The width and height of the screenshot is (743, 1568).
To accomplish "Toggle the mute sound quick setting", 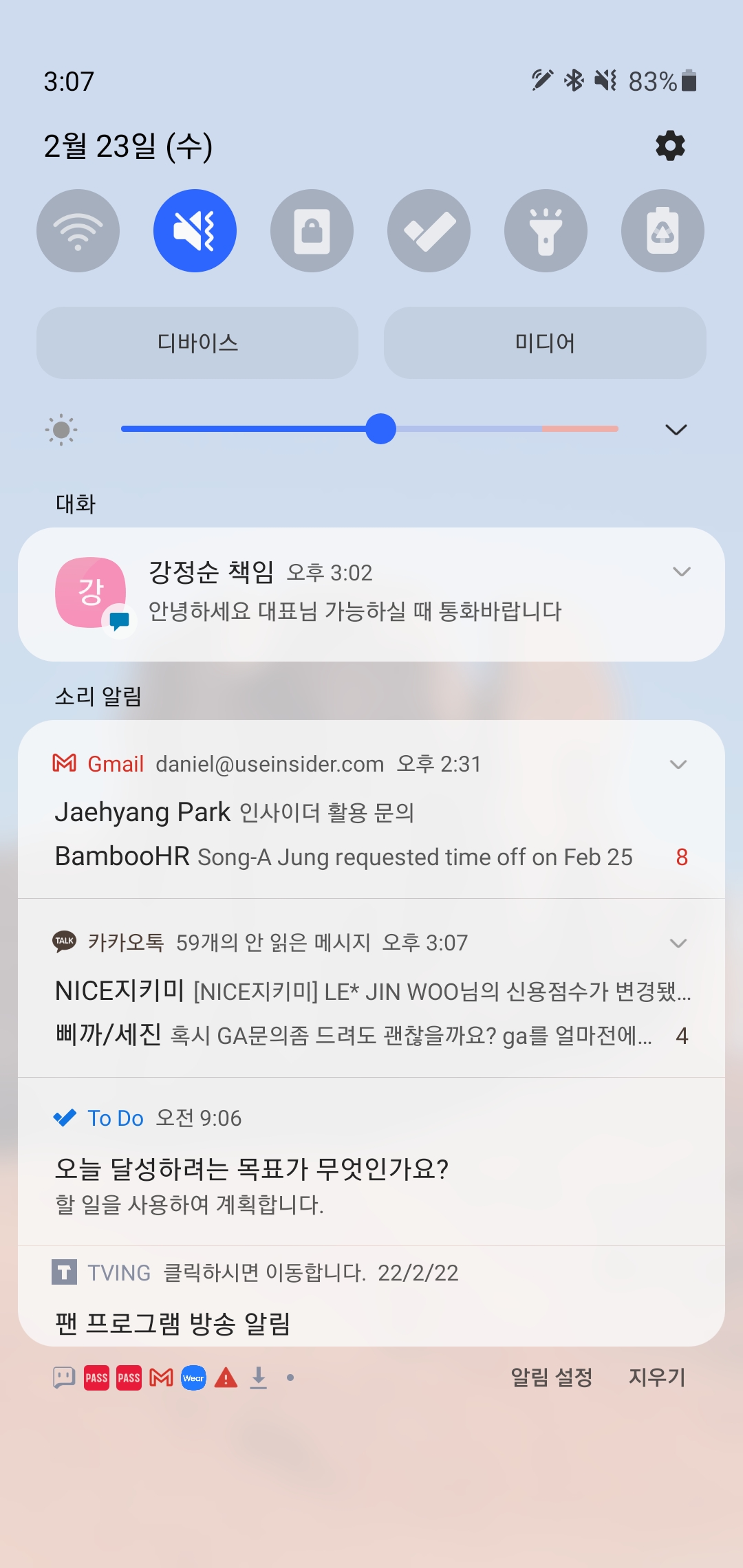I will coord(195,230).
